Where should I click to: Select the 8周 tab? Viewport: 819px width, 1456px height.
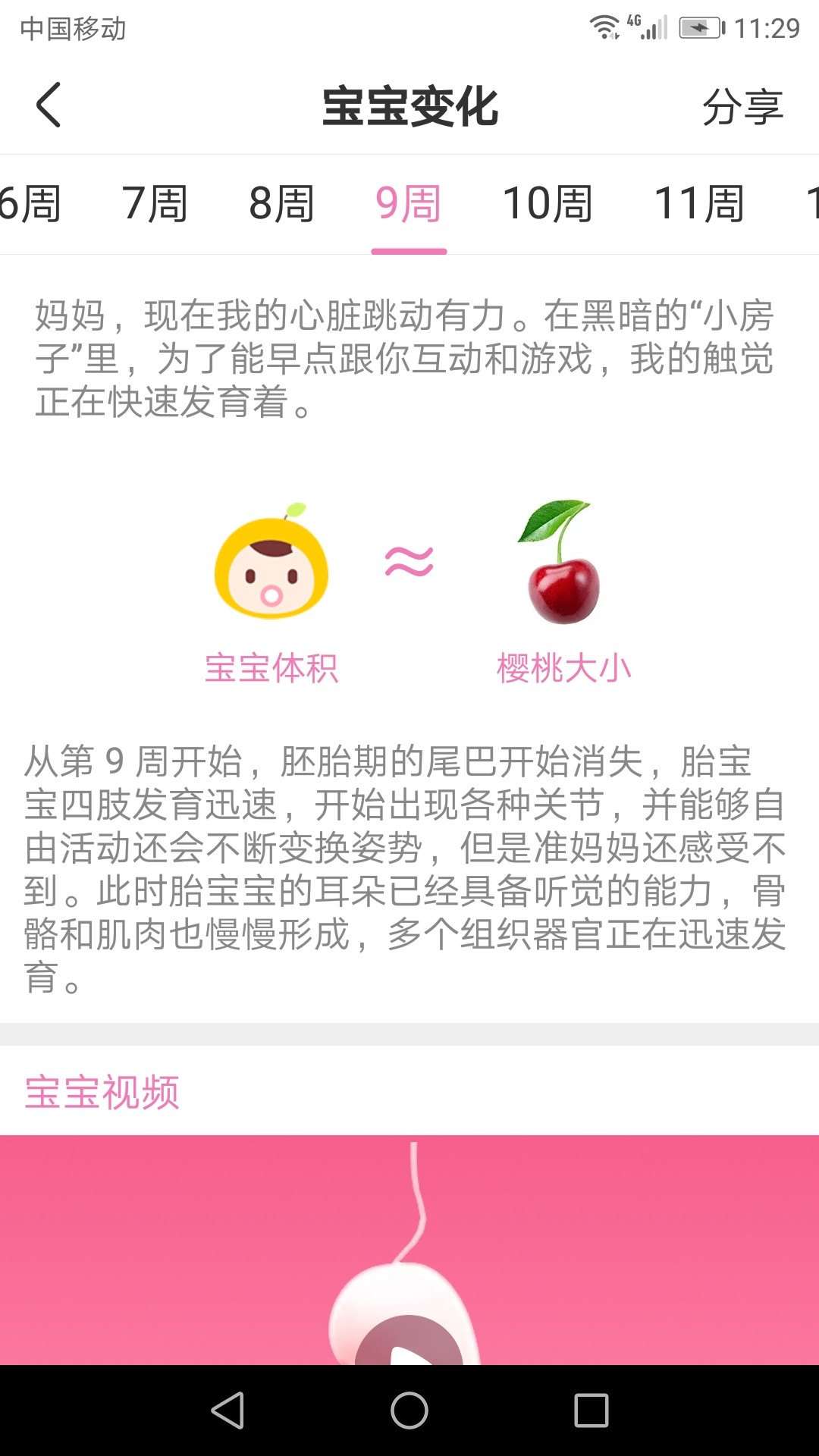coord(281,204)
